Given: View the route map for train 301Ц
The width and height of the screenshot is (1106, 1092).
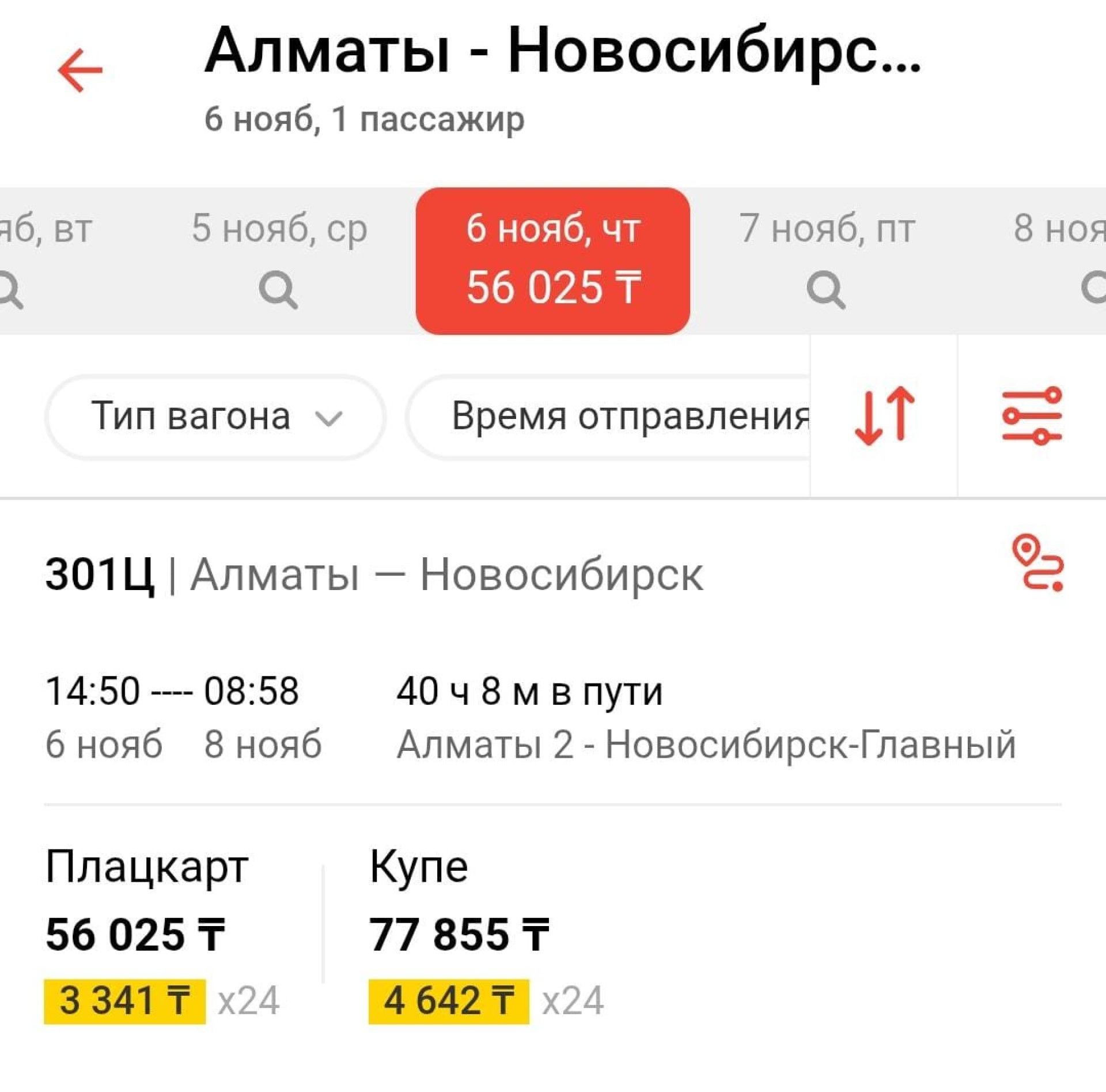Looking at the screenshot, I should tap(1037, 563).
